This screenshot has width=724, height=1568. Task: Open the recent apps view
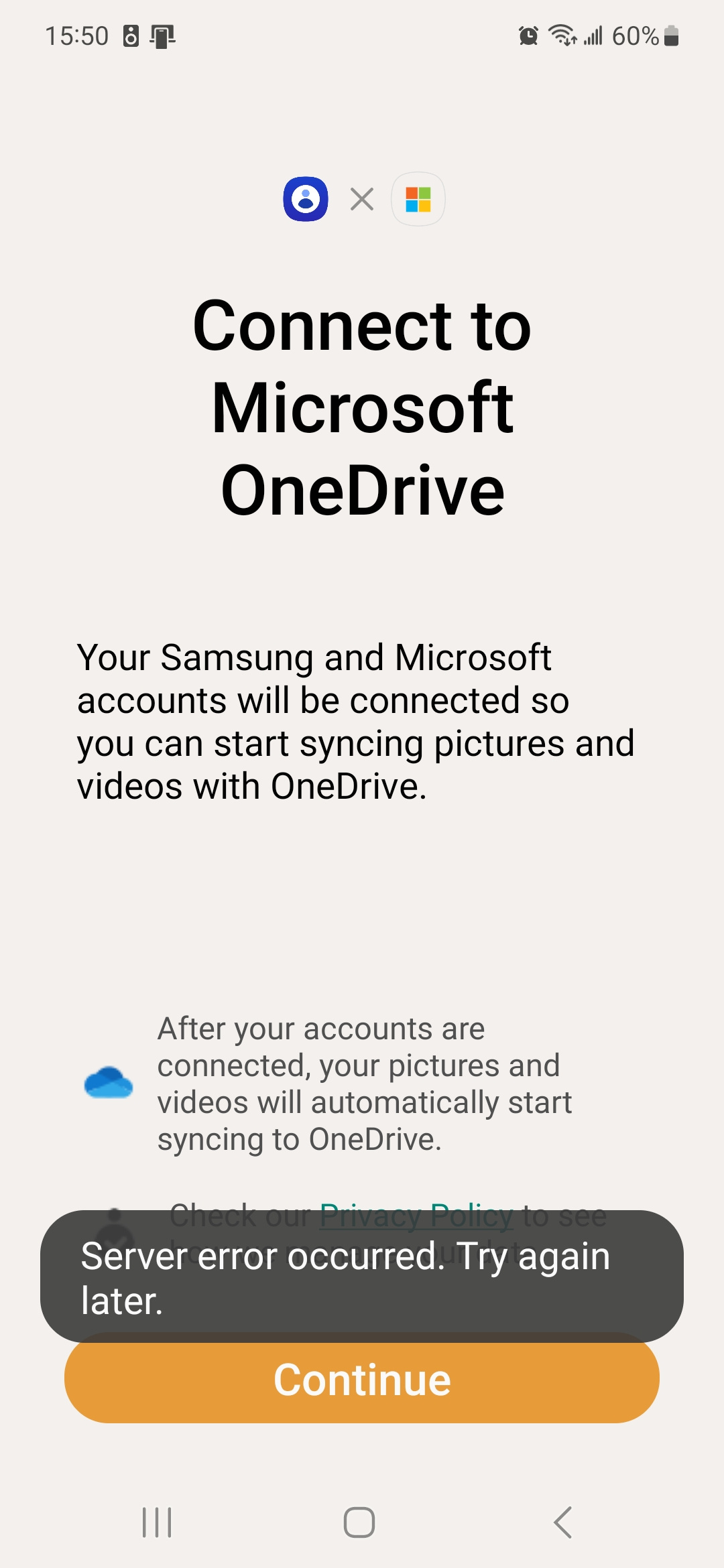158,1522
